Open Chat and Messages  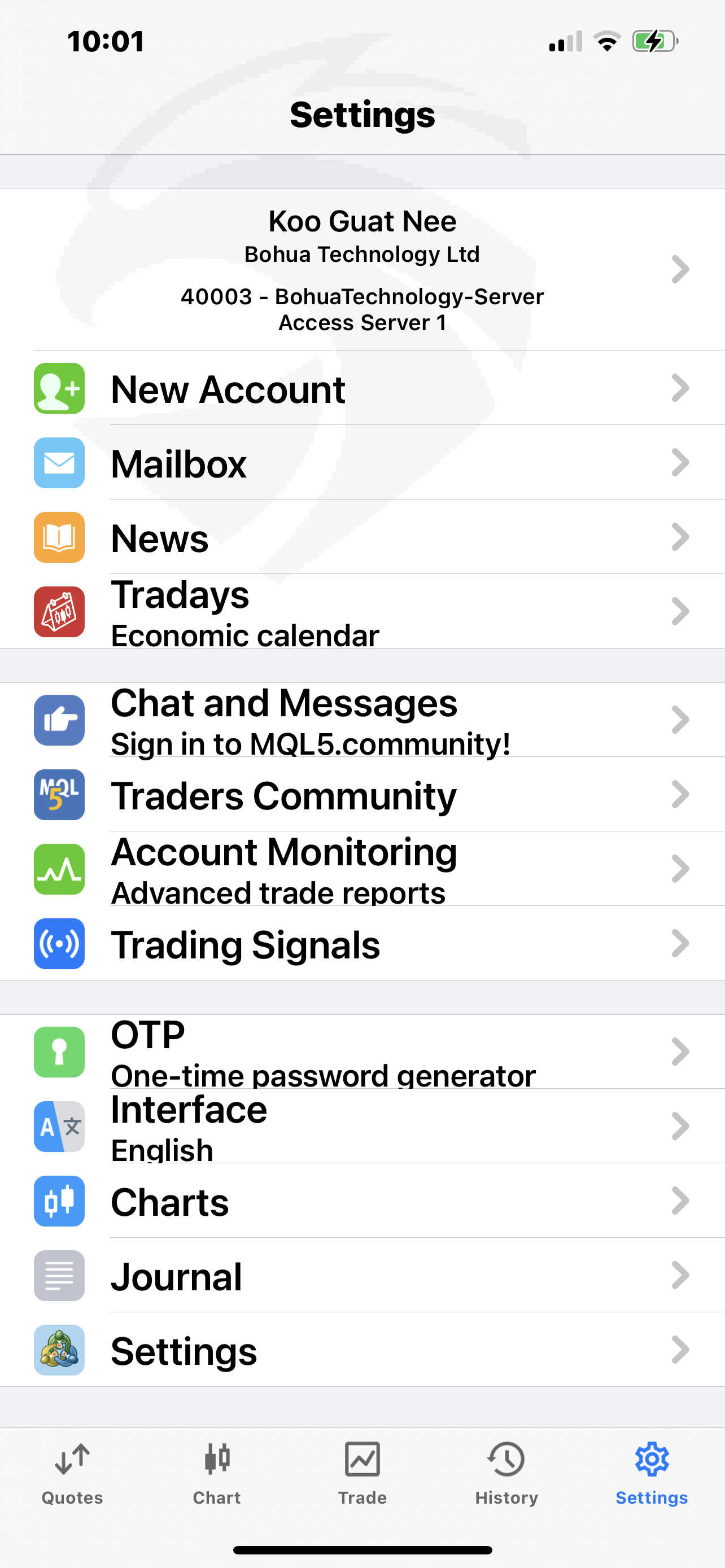[x=362, y=720]
